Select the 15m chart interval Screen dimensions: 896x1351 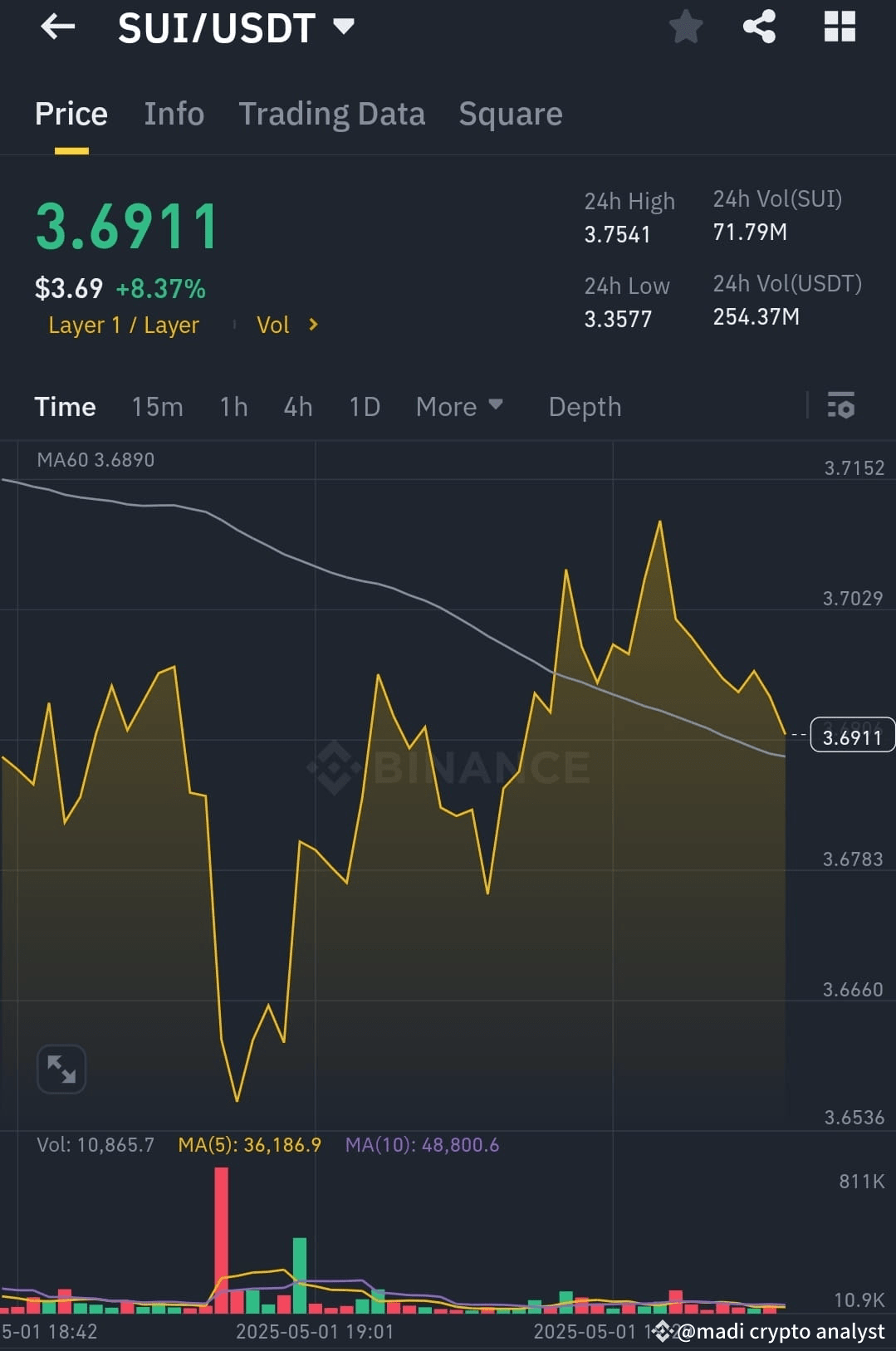157,406
